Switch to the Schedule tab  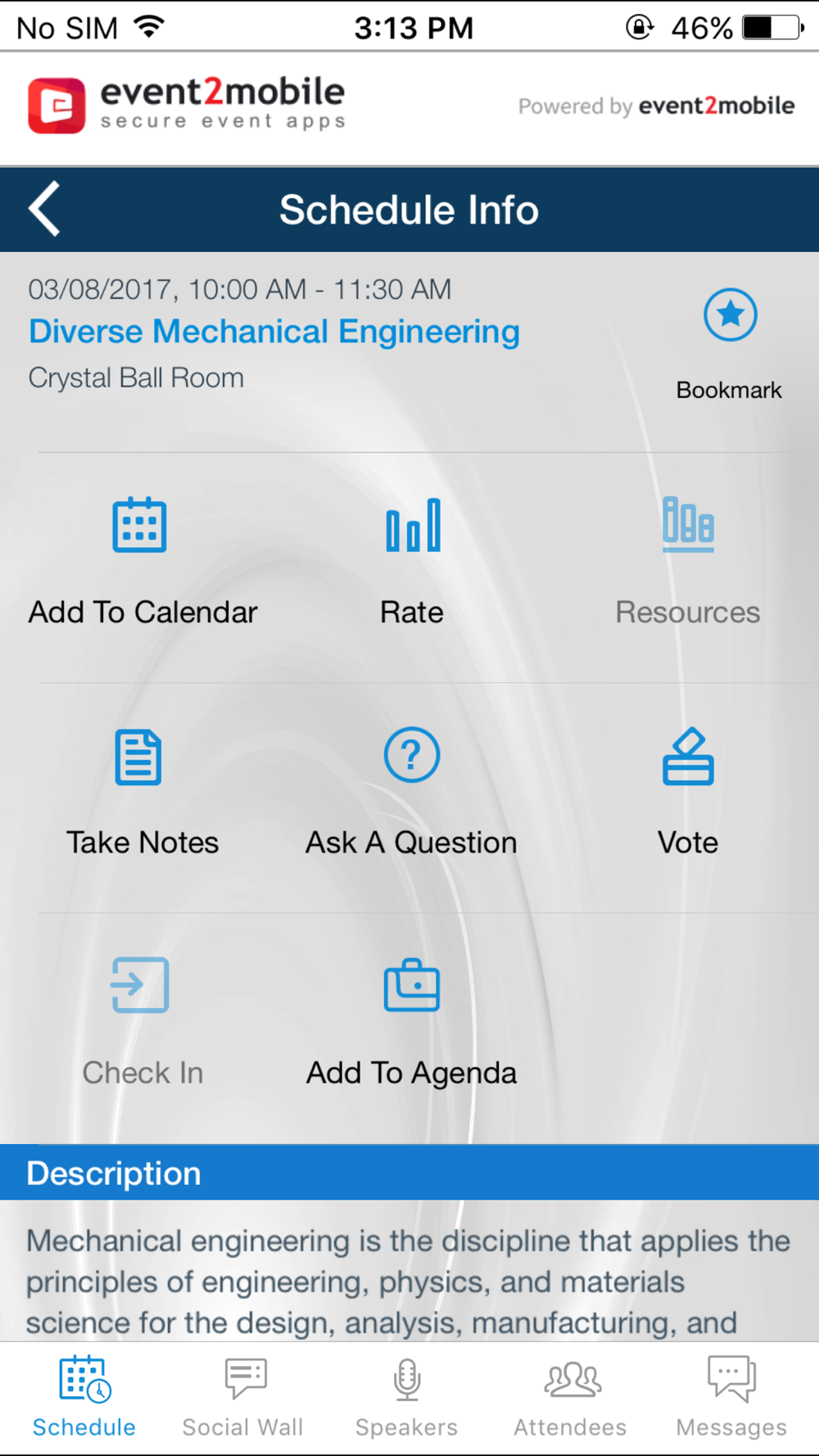(x=84, y=1398)
